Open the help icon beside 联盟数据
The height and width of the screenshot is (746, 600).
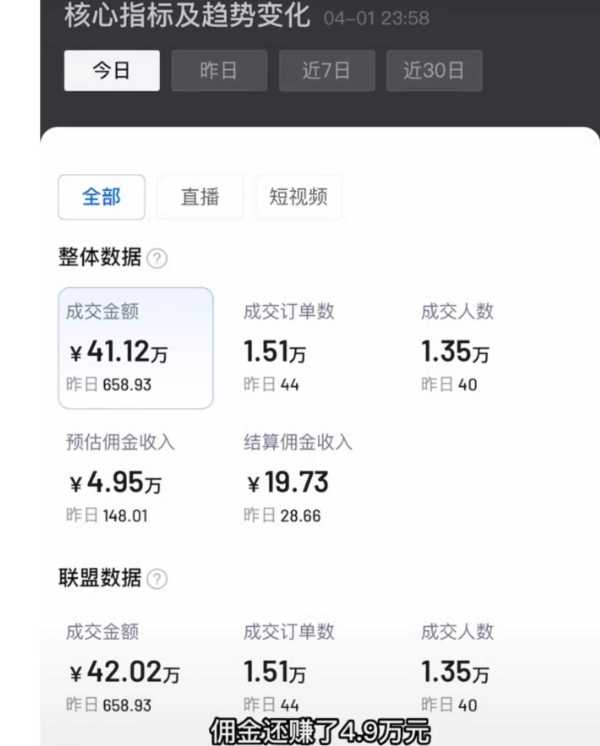pyautogui.click(x=157, y=579)
